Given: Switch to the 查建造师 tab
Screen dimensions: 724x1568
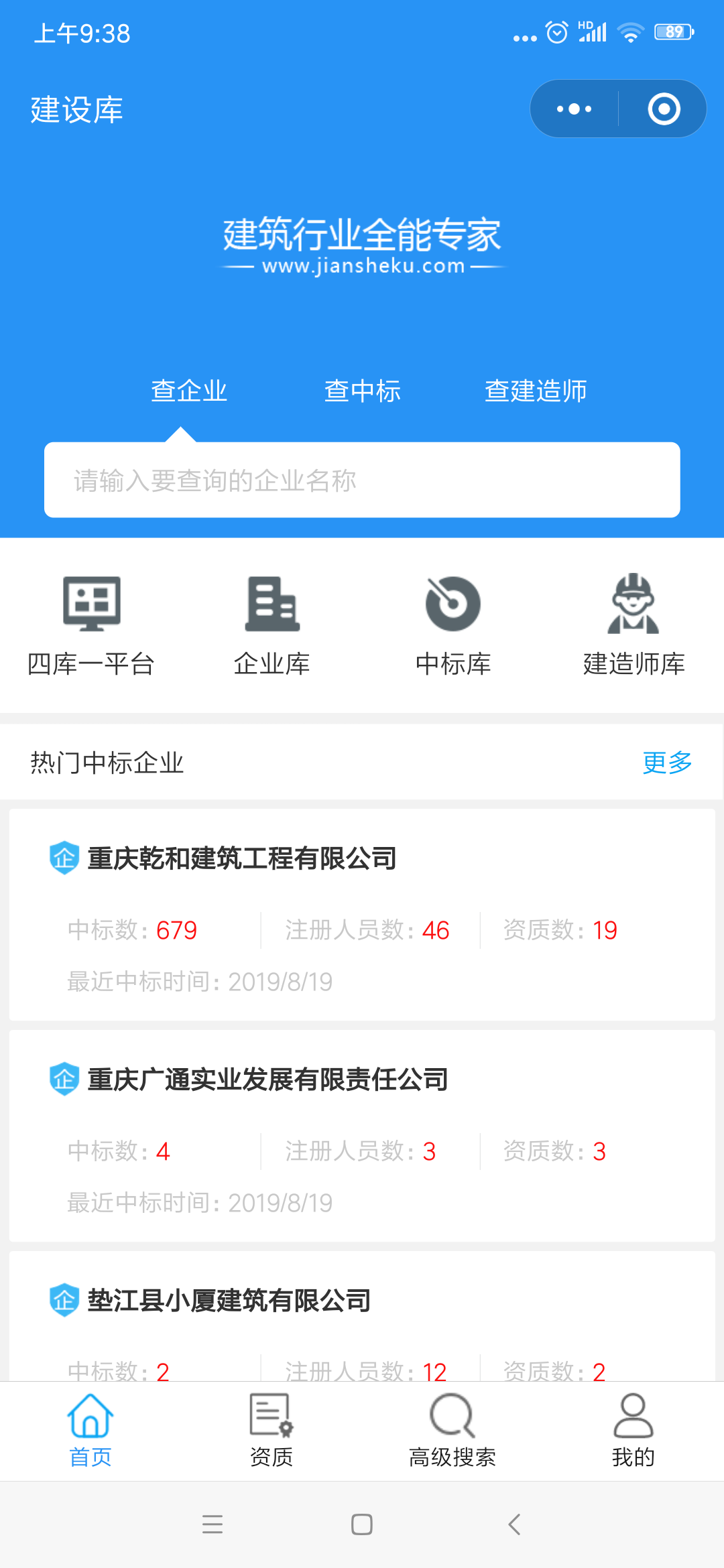Looking at the screenshot, I should [536, 391].
